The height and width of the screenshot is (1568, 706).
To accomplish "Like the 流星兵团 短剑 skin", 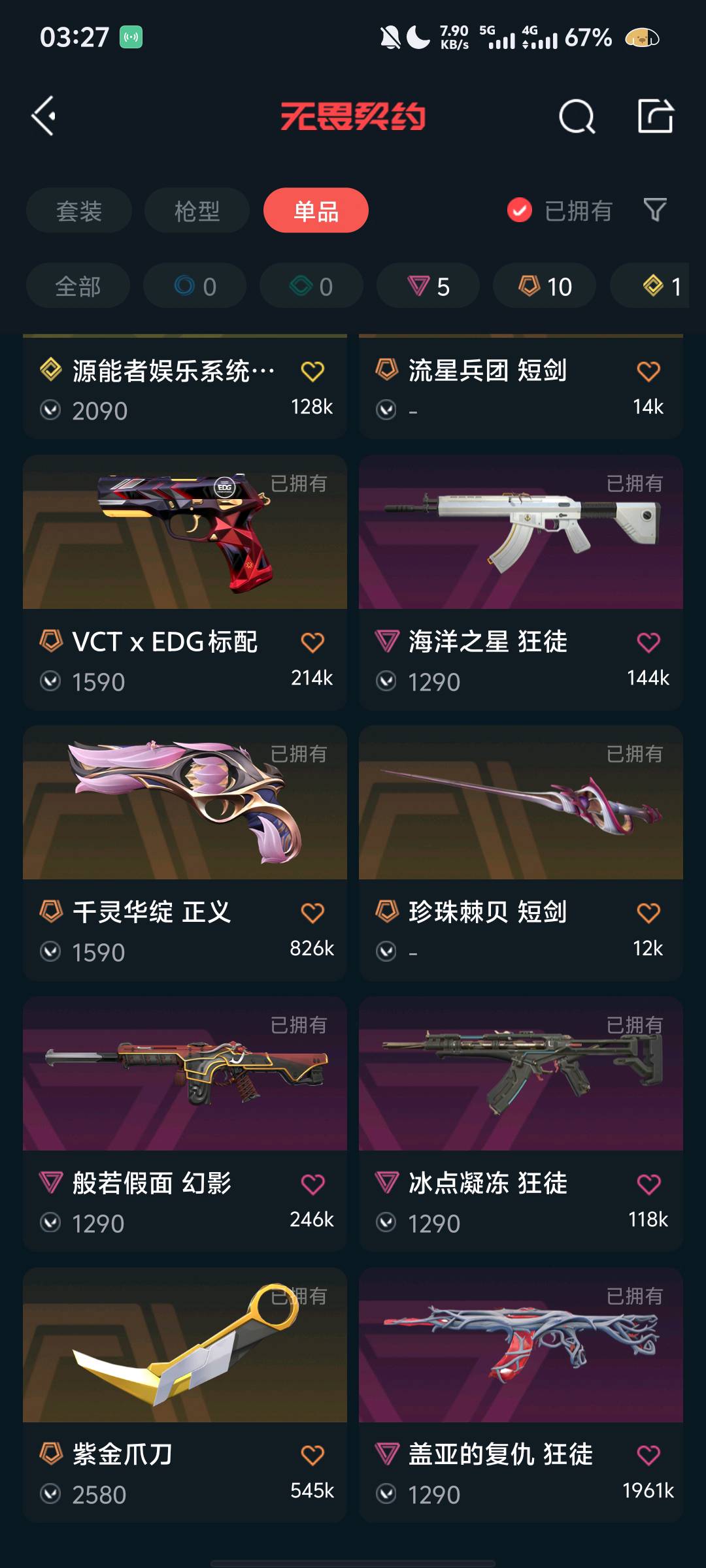I will [648, 371].
